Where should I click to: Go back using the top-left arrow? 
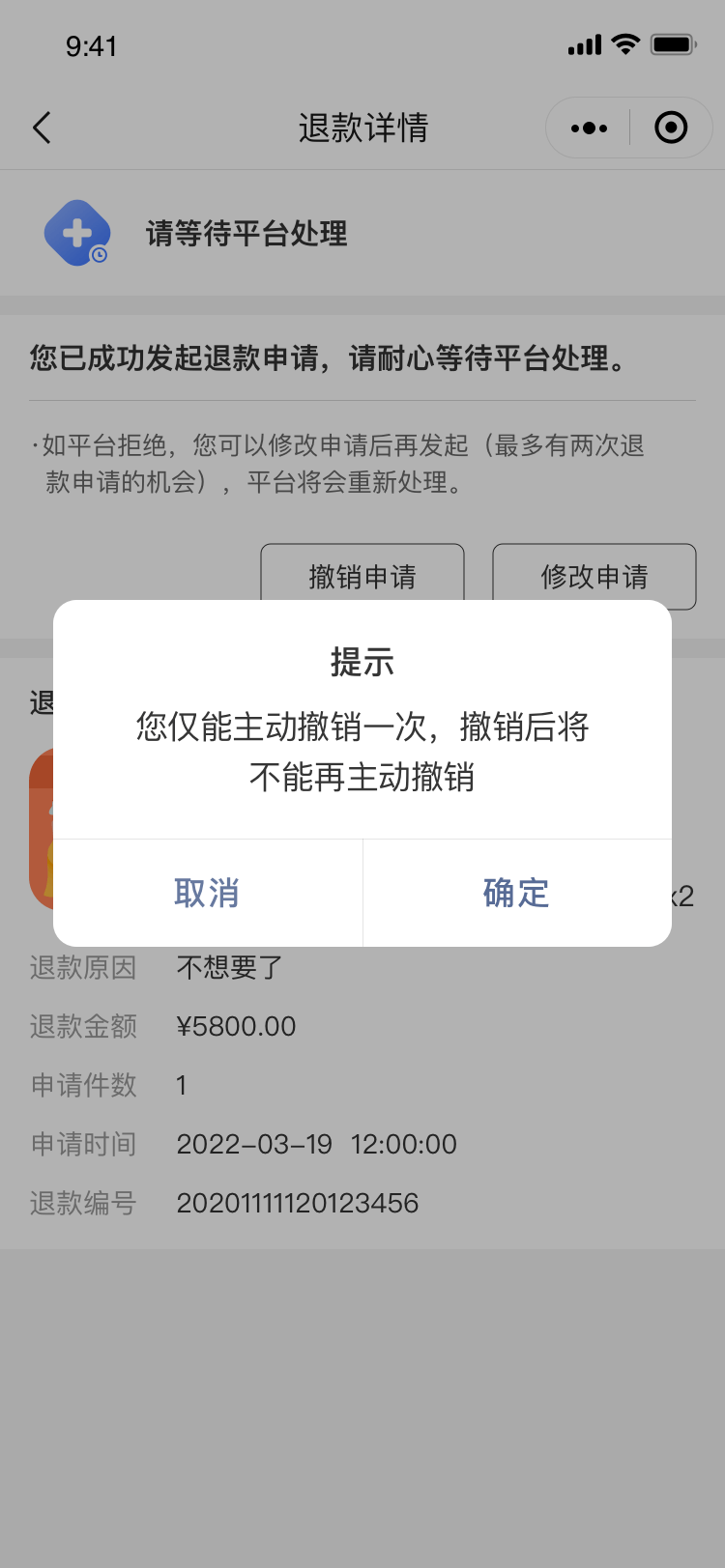point(42,128)
